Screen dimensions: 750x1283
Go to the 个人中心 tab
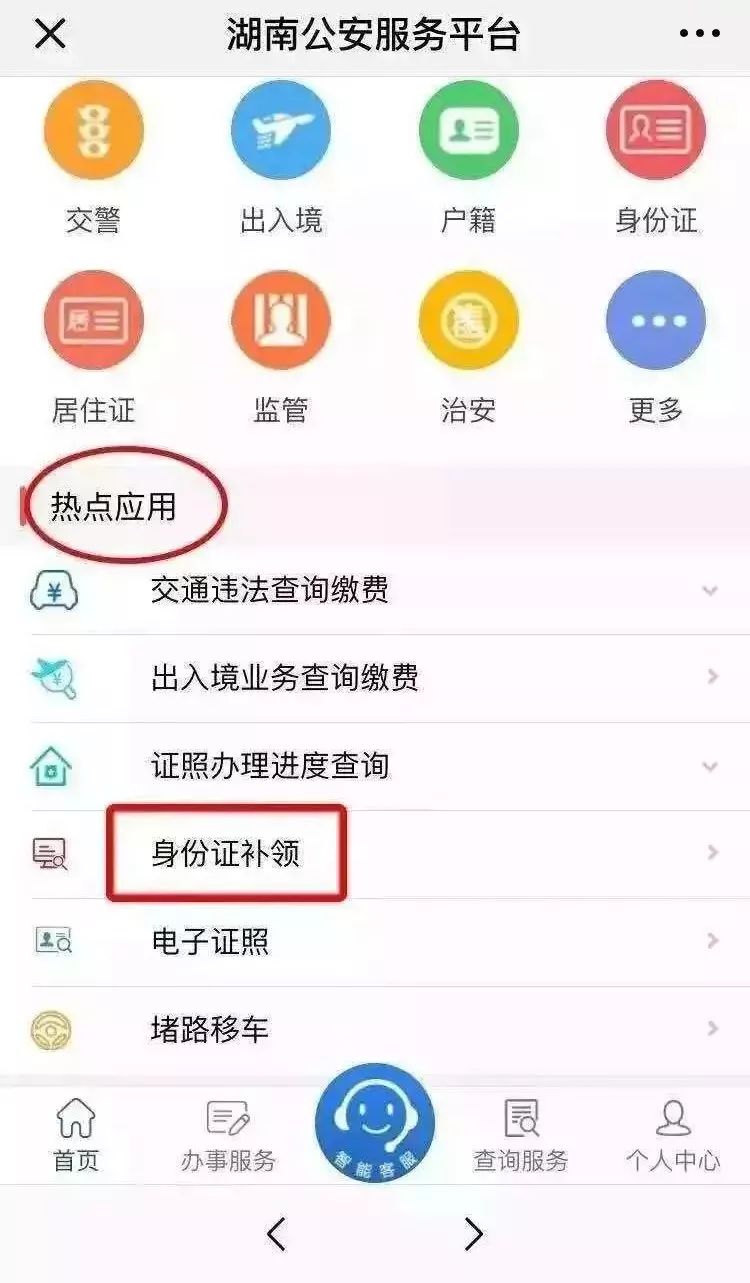[672, 1135]
